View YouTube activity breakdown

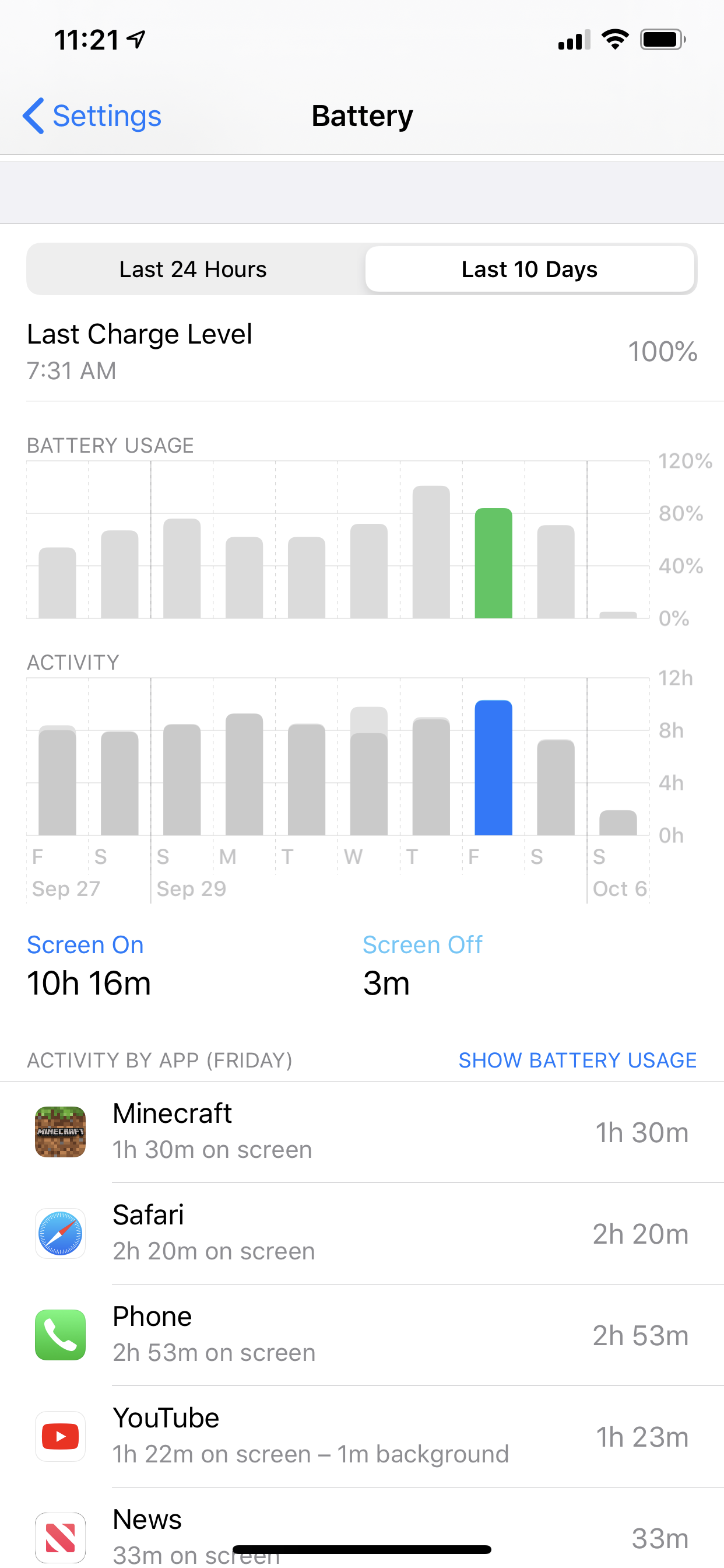pyautogui.click(x=361, y=1437)
